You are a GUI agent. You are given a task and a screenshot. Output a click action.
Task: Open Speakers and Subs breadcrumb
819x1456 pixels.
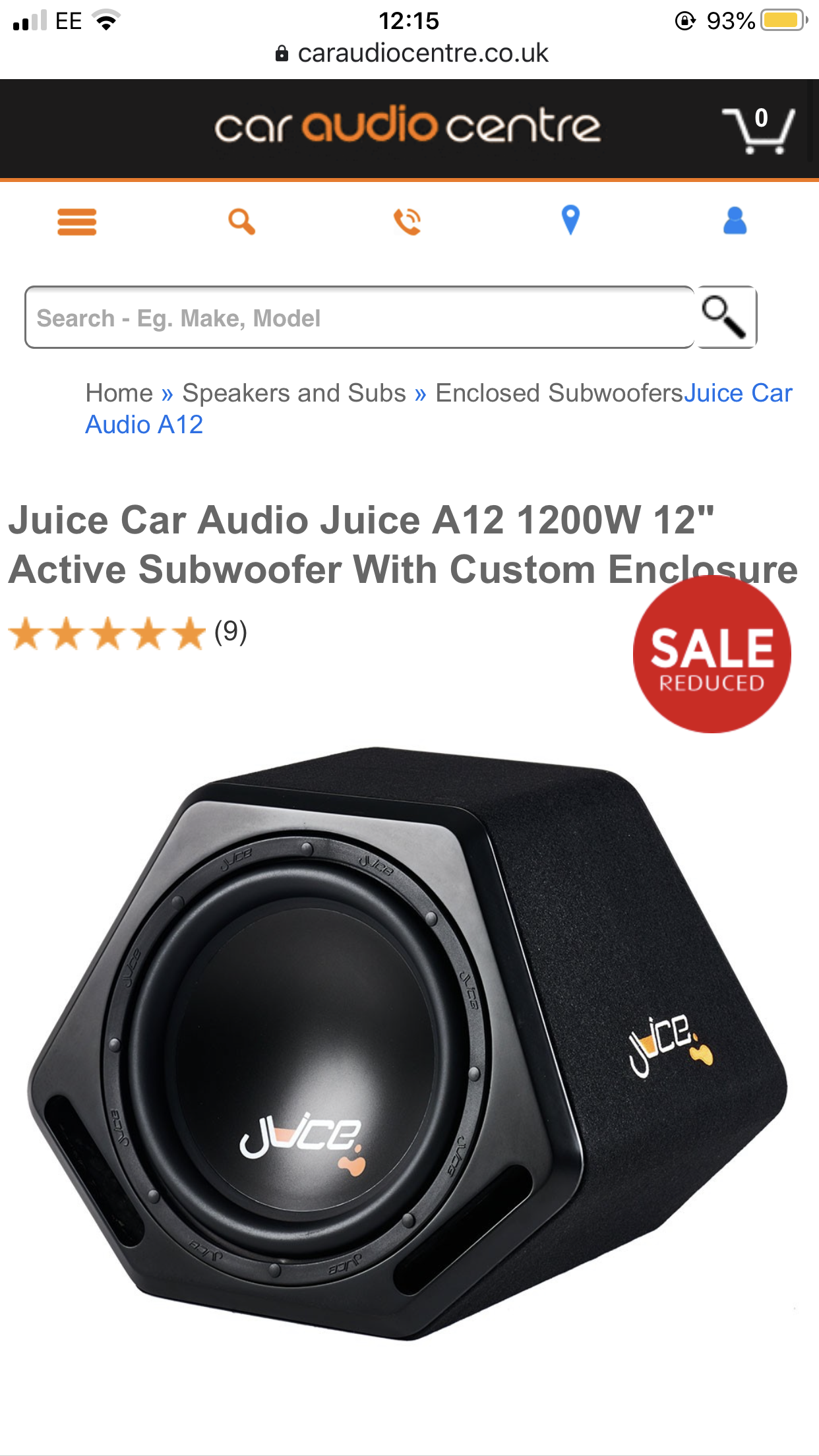click(294, 393)
